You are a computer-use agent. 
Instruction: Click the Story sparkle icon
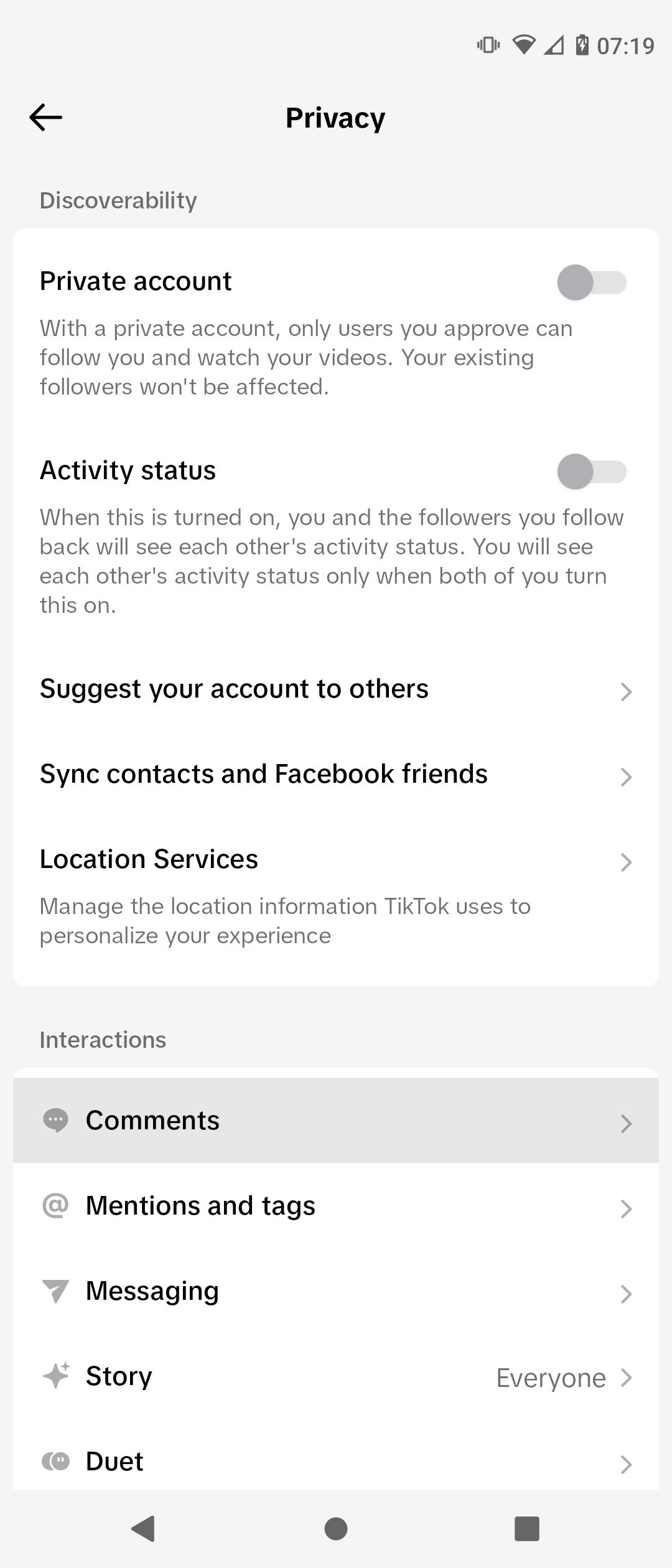(x=55, y=1376)
